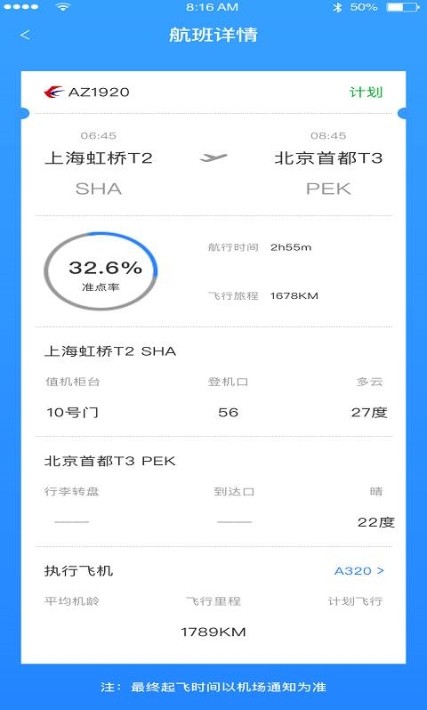
Task: Open the A320 aircraft details link
Action: tap(359, 571)
